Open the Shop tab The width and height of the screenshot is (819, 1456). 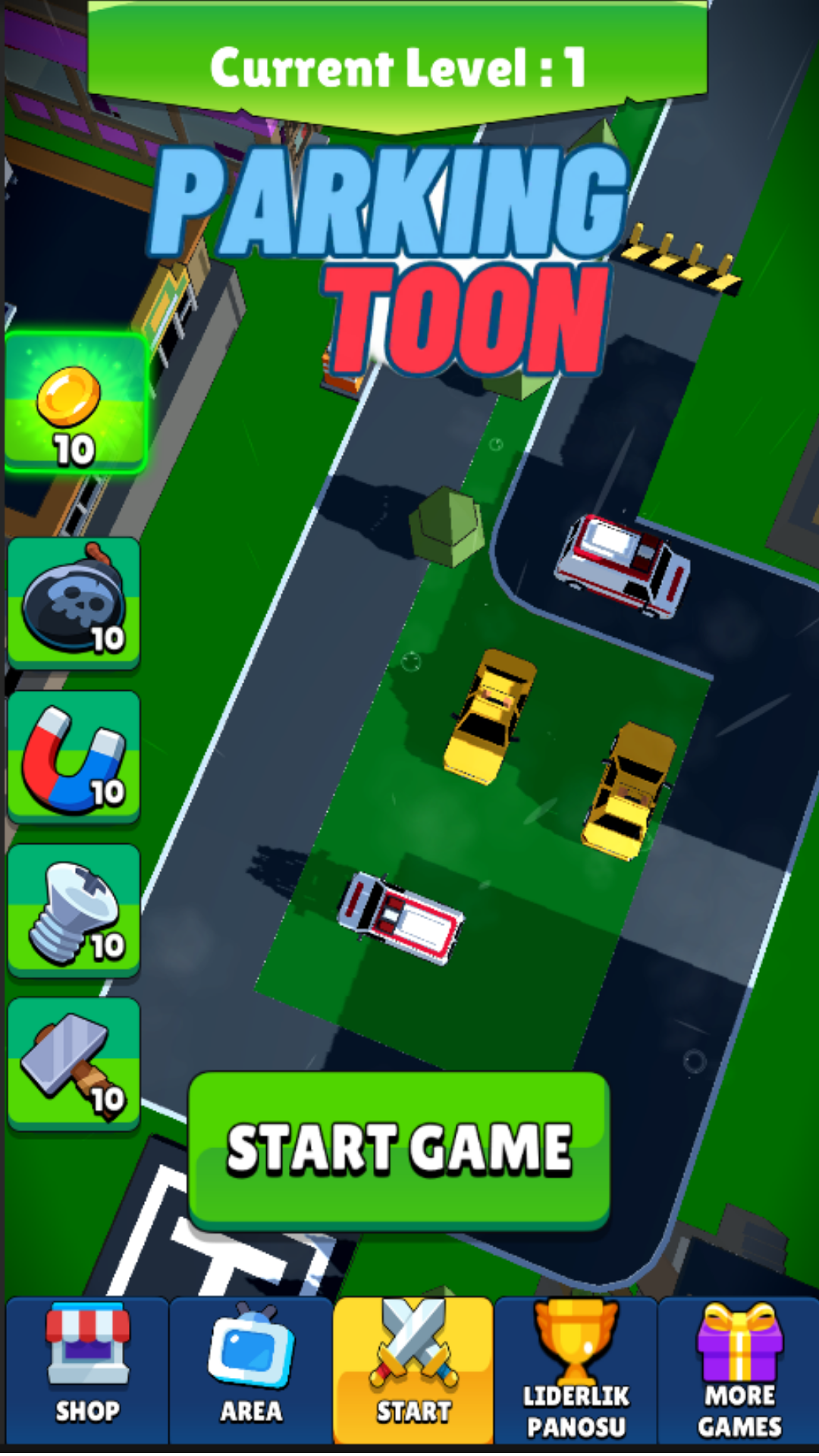tap(86, 1371)
